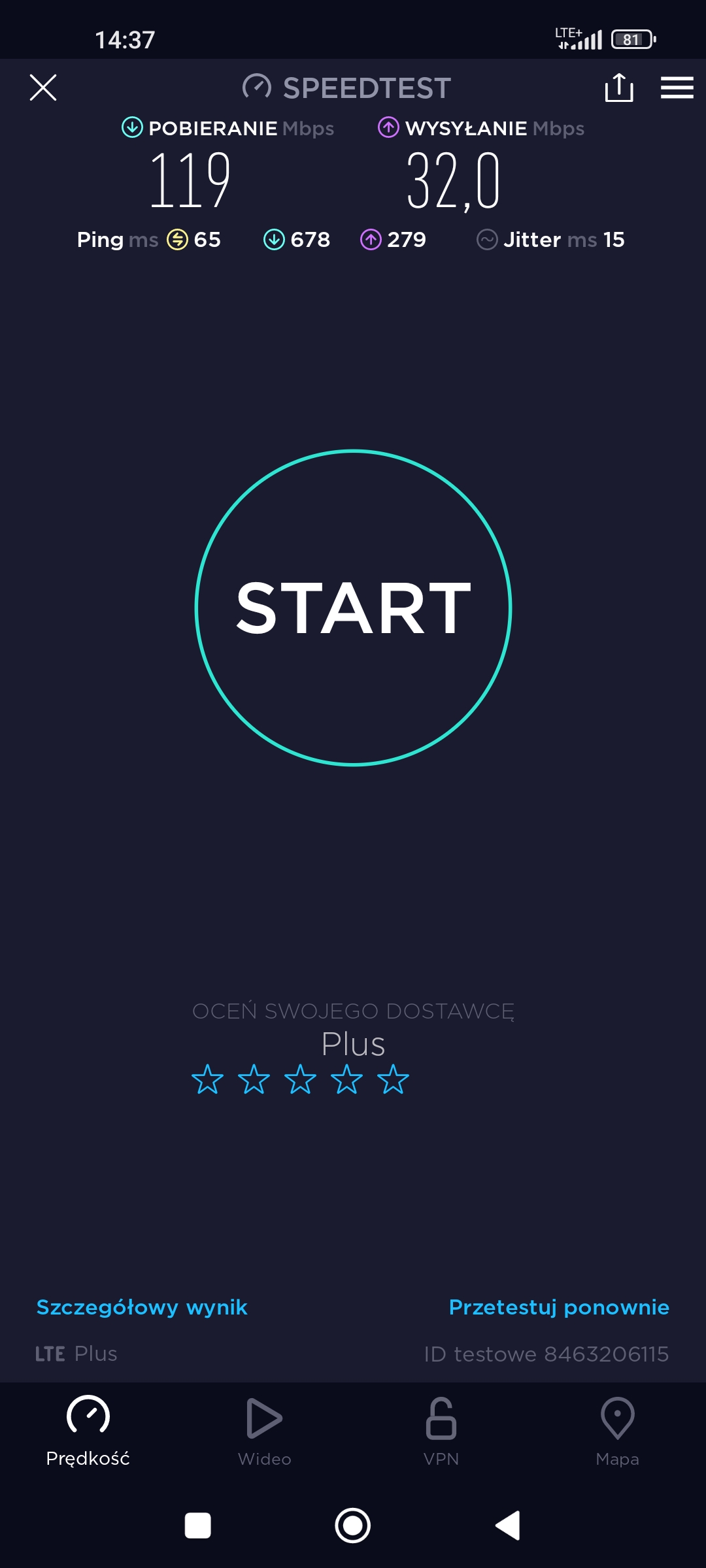
Task: Close the speed test result
Action: (x=43, y=88)
